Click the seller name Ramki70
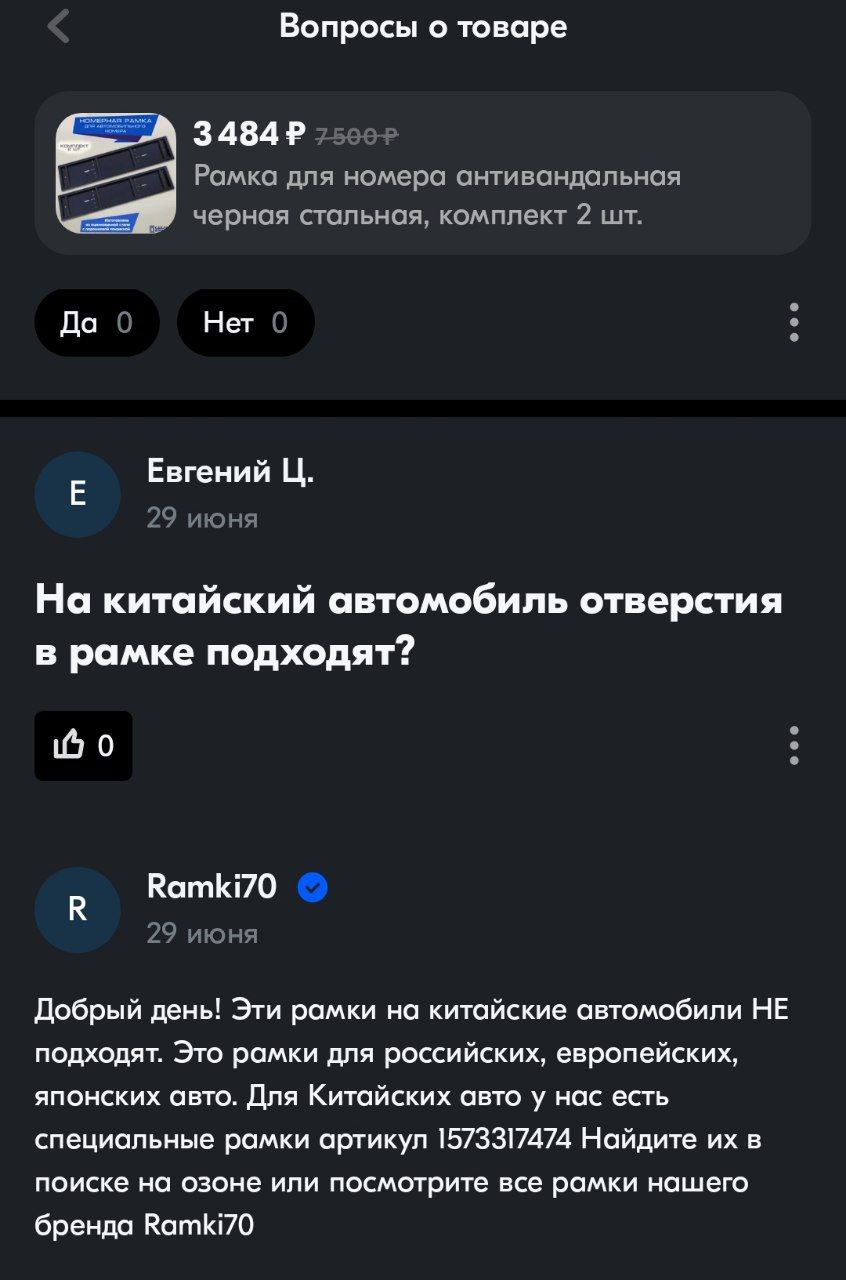 [x=213, y=886]
